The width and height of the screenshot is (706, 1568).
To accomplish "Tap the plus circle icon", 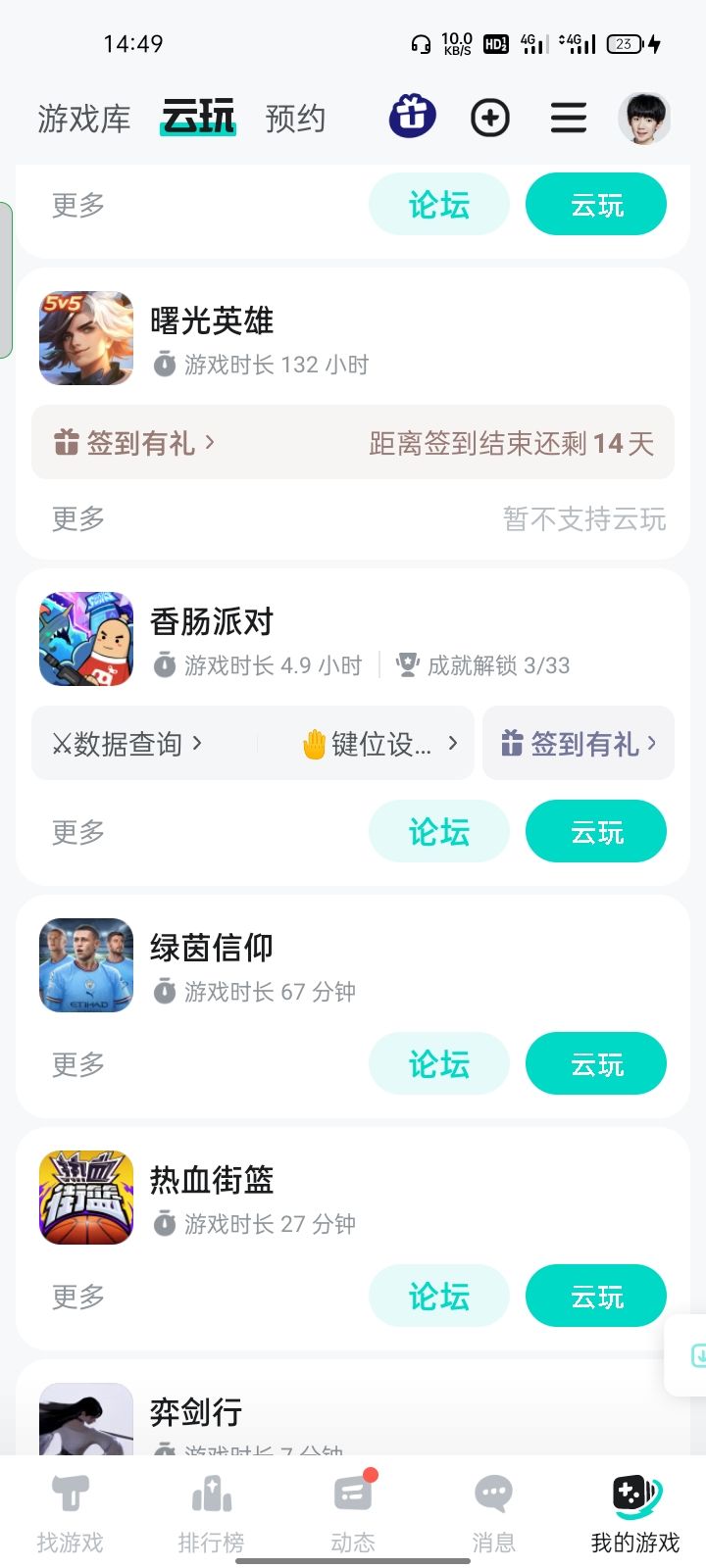I will point(490,118).
